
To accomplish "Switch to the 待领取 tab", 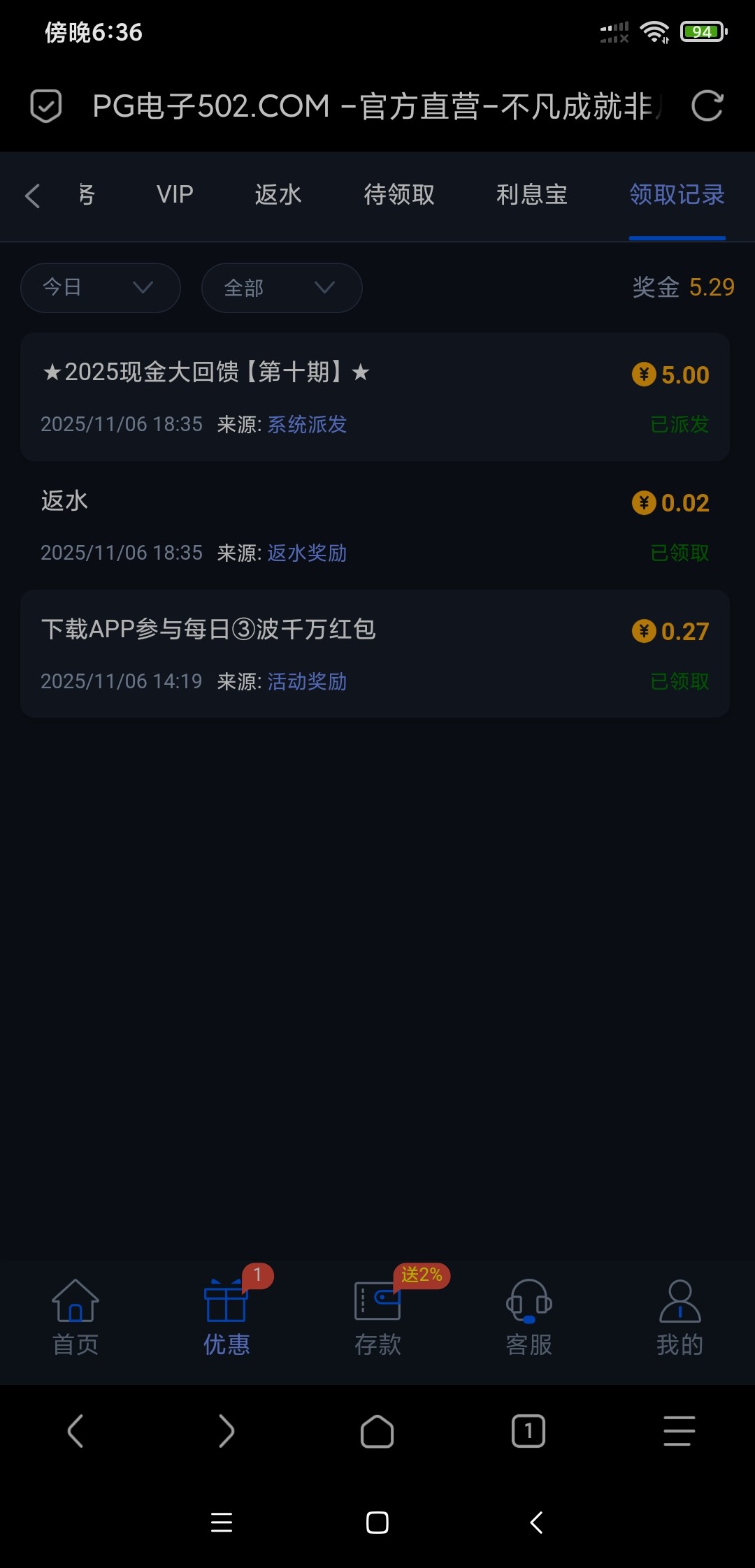I will point(399,194).
